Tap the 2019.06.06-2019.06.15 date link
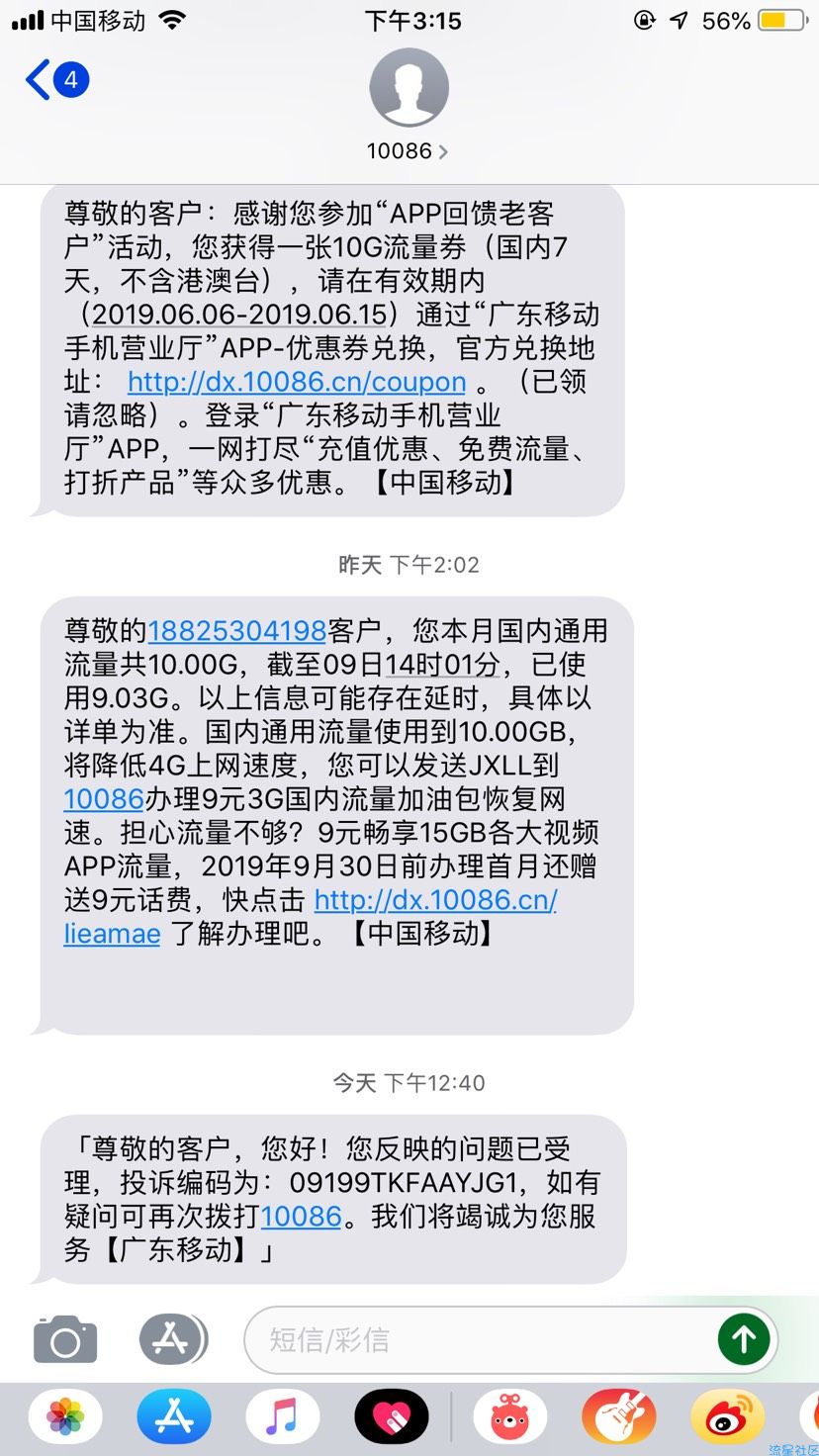This screenshot has height=1456, width=819. pyautogui.click(x=244, y=316)
